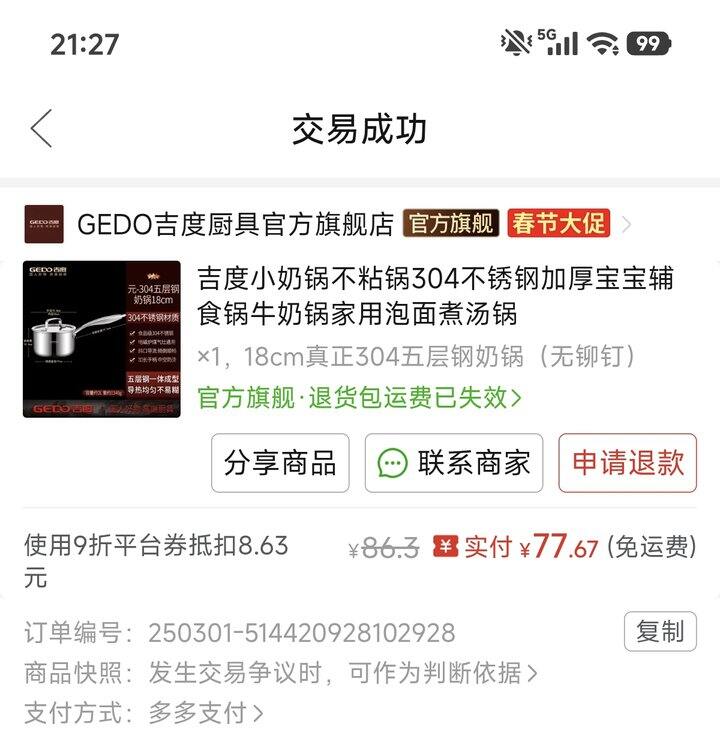Open GEDO吉度厨具官方旗舰店 store page

(x=235, y=224)
